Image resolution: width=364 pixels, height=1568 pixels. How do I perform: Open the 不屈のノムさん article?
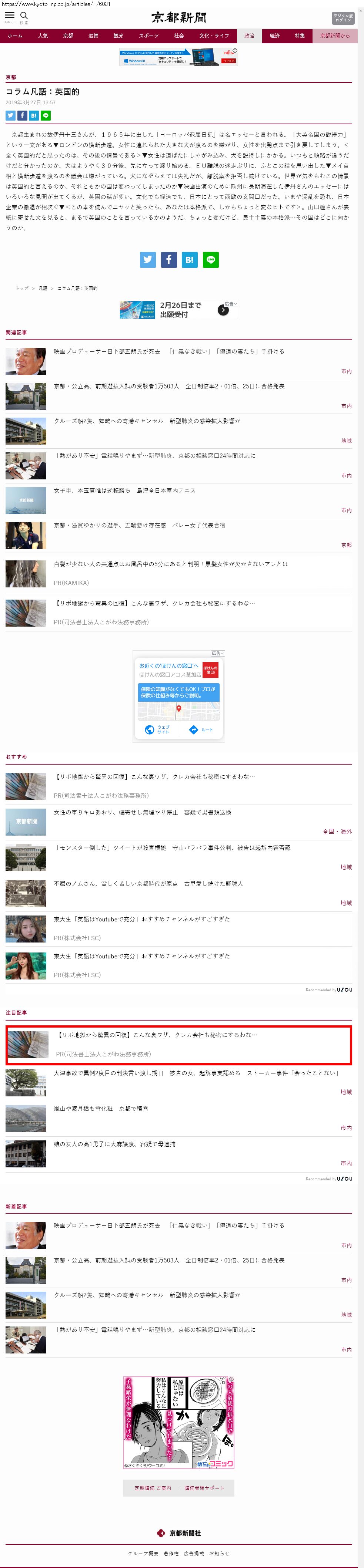click(147, 883)
